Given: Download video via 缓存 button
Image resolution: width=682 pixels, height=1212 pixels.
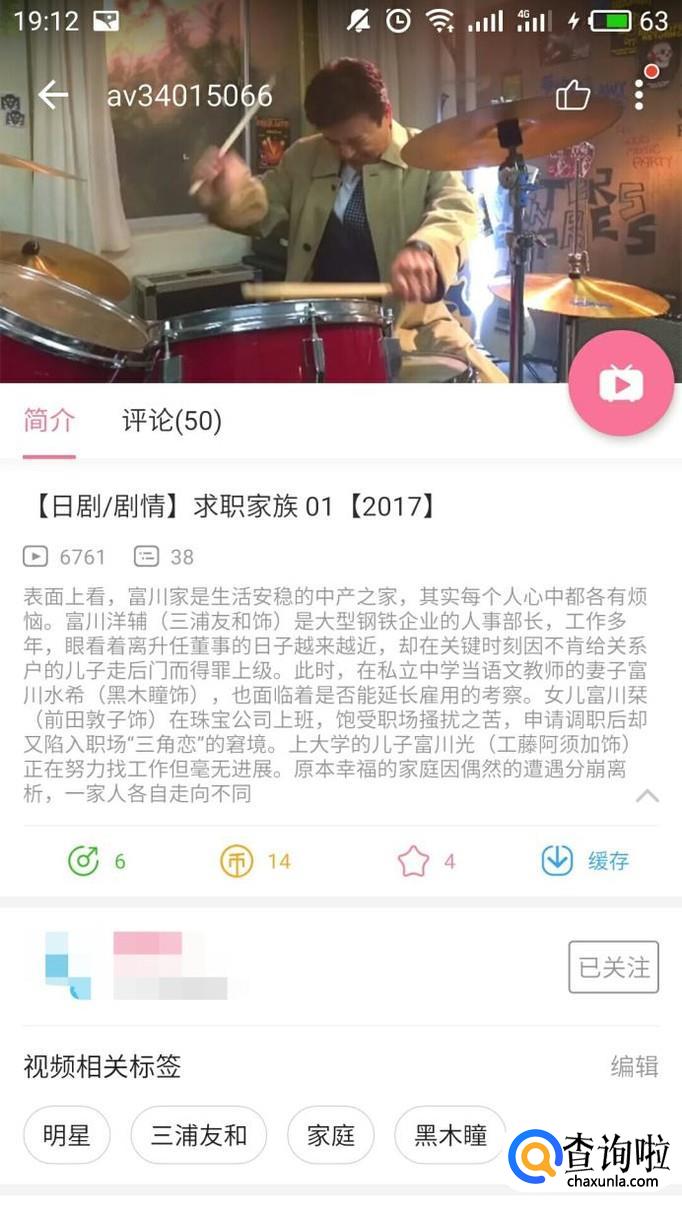Looking at the screenshot, I should [585, 860].
